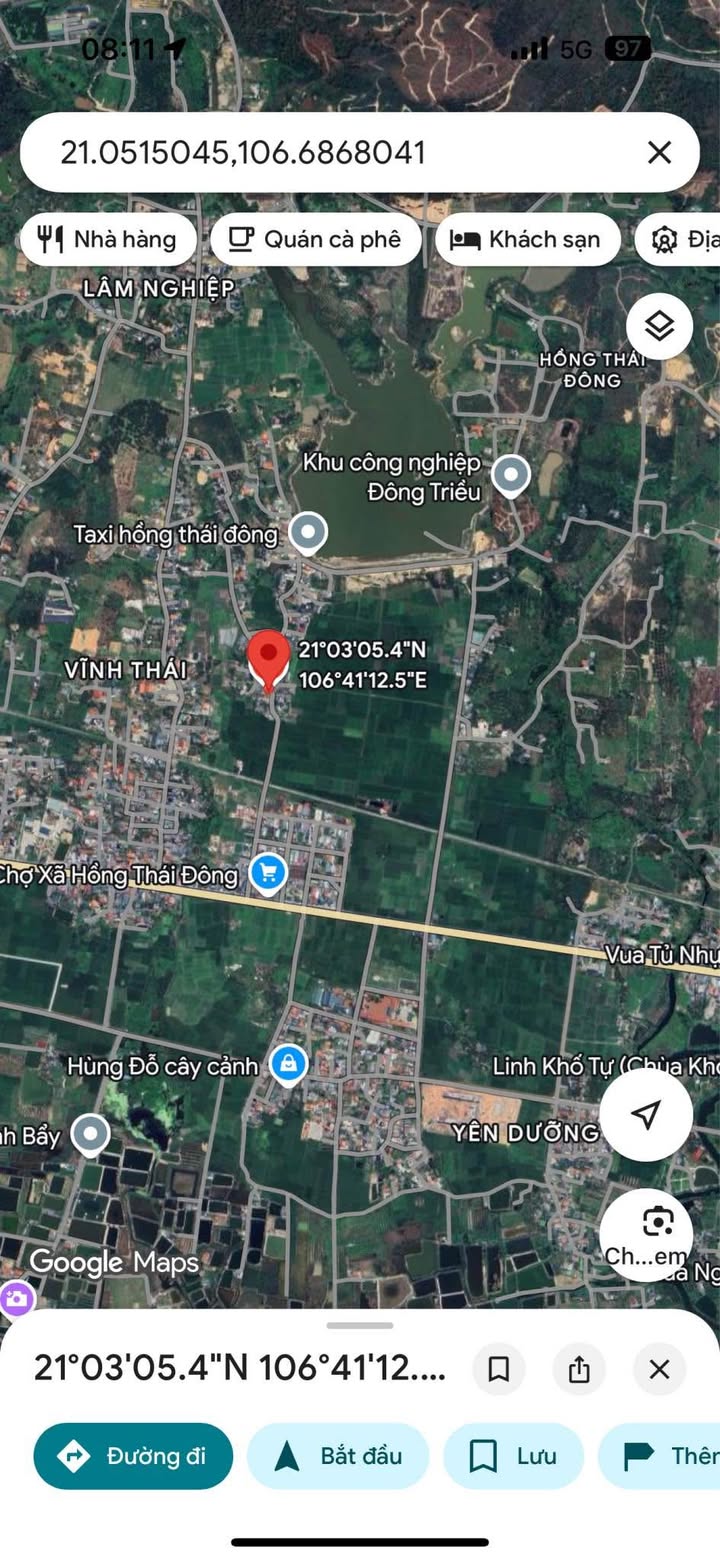Screen dimensions: 720x1560
Task: Start navigation with Bắt đầu
Action: coord(338,1456)
